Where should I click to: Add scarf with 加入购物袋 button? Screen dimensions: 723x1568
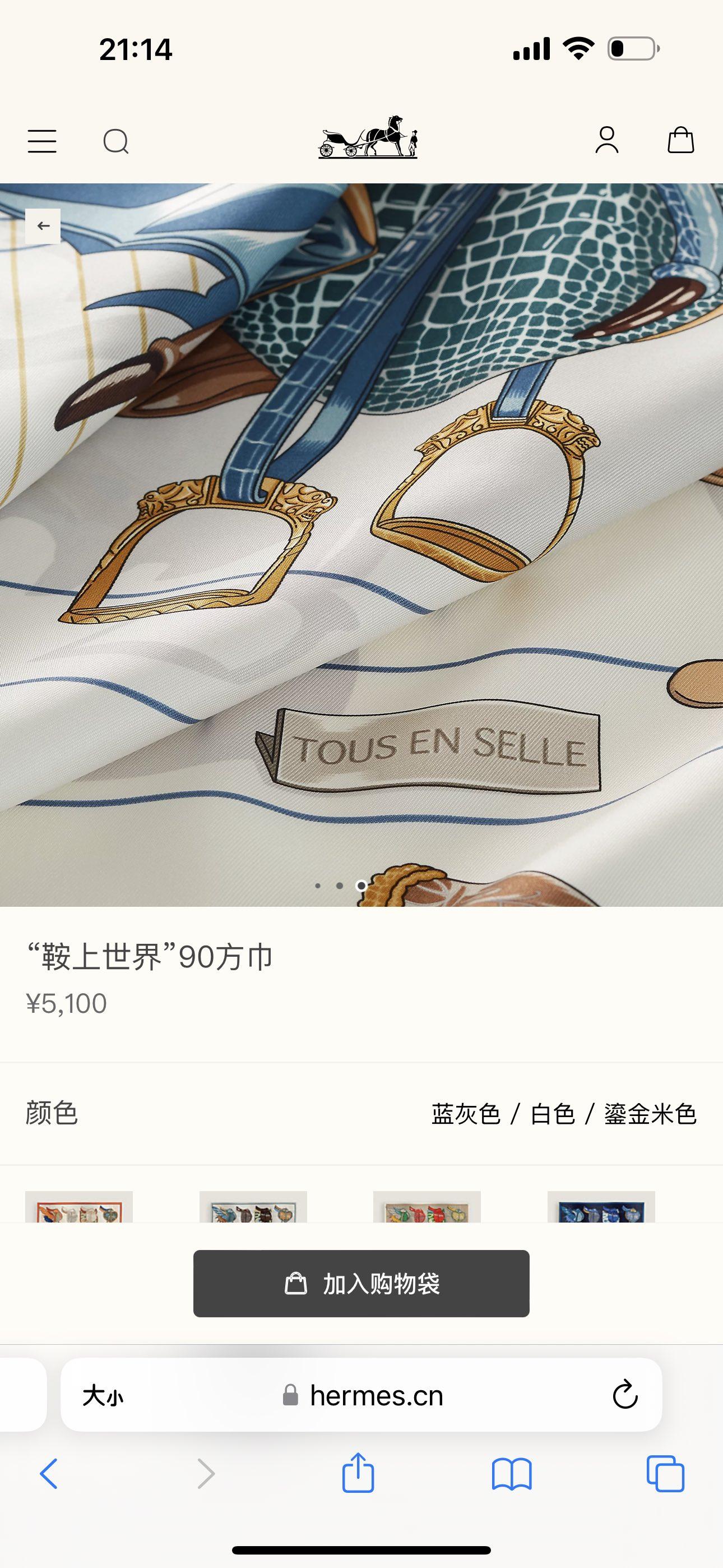(x=361, y=1284)
